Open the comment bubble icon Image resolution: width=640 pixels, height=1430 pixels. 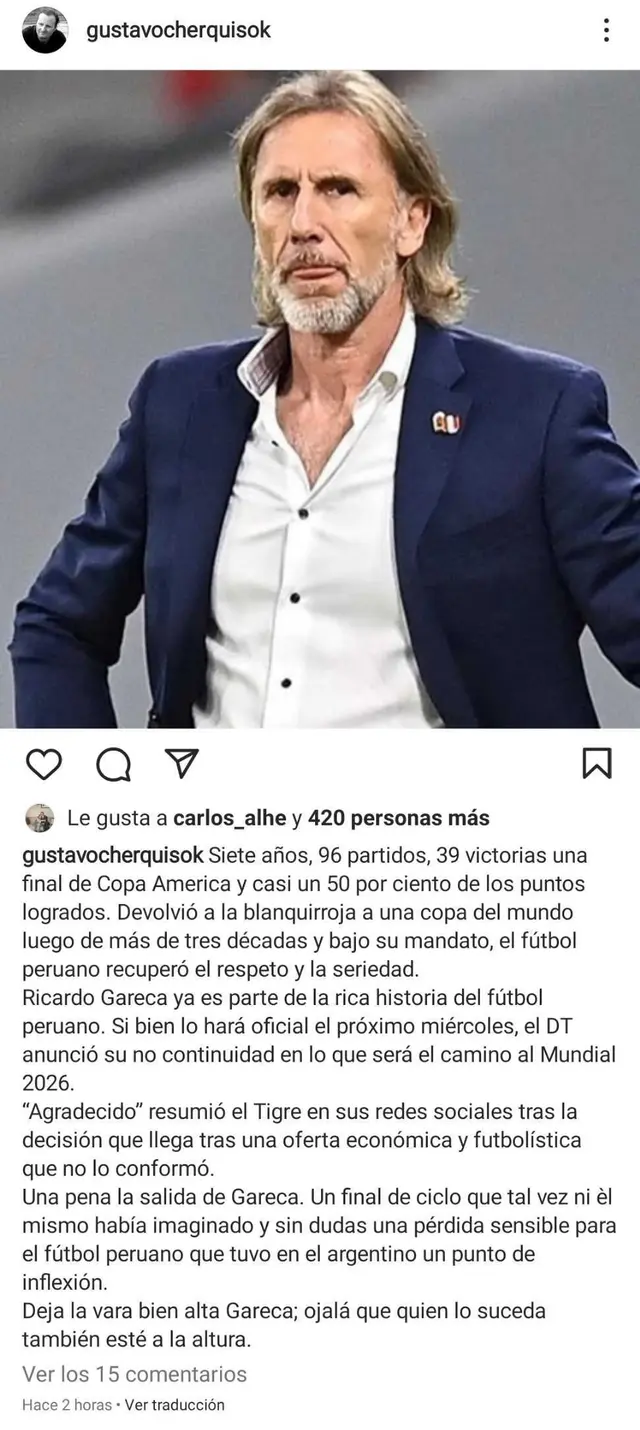pyautogui.click(x=113, y=764)
